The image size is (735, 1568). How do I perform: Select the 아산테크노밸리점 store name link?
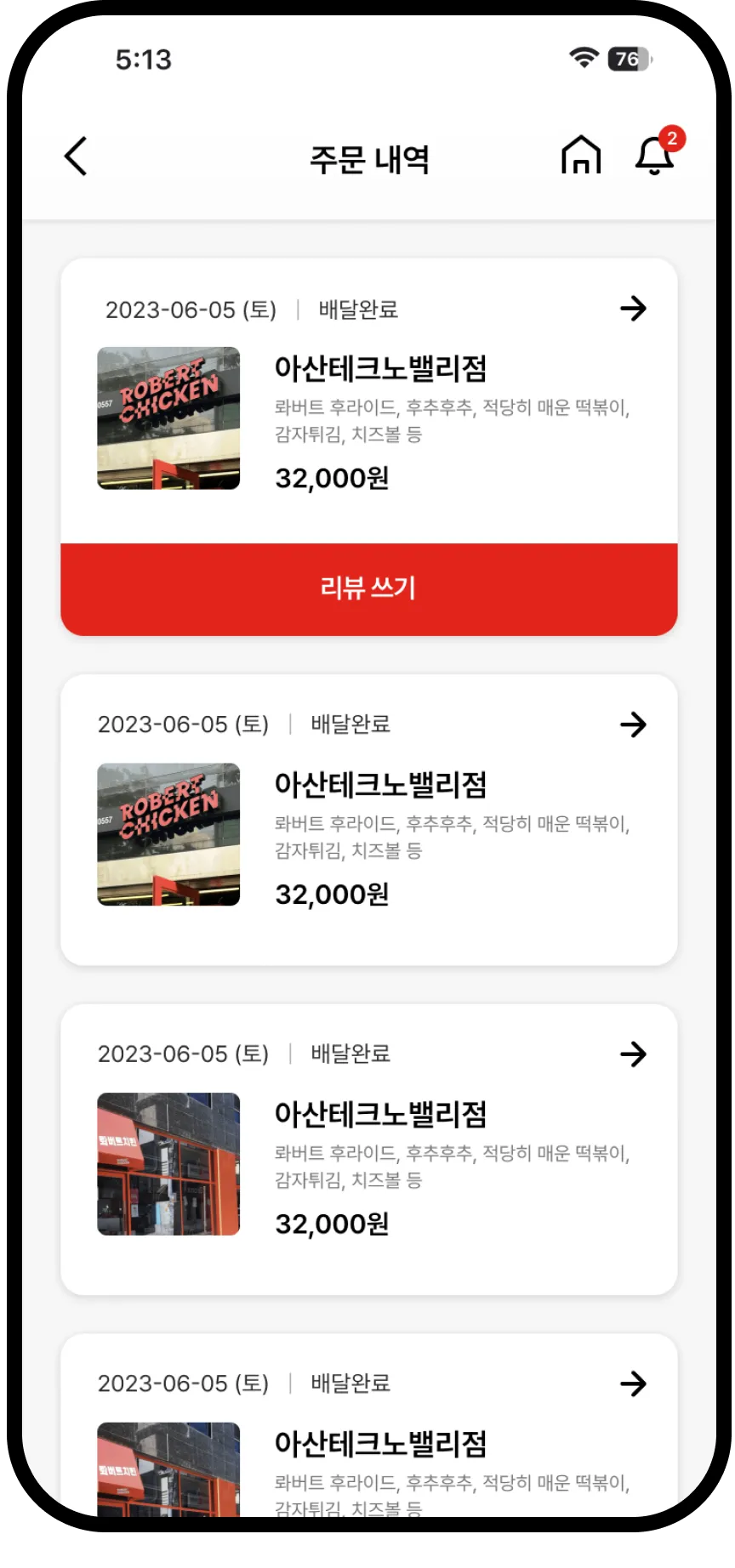click(380, 368)
